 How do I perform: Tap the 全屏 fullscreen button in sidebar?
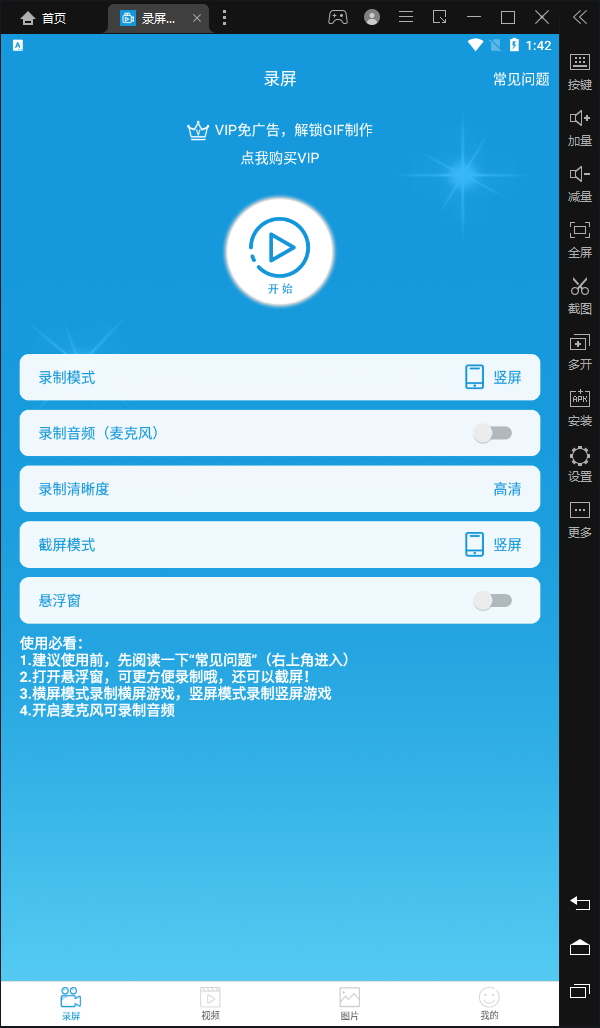pos(580,239)
